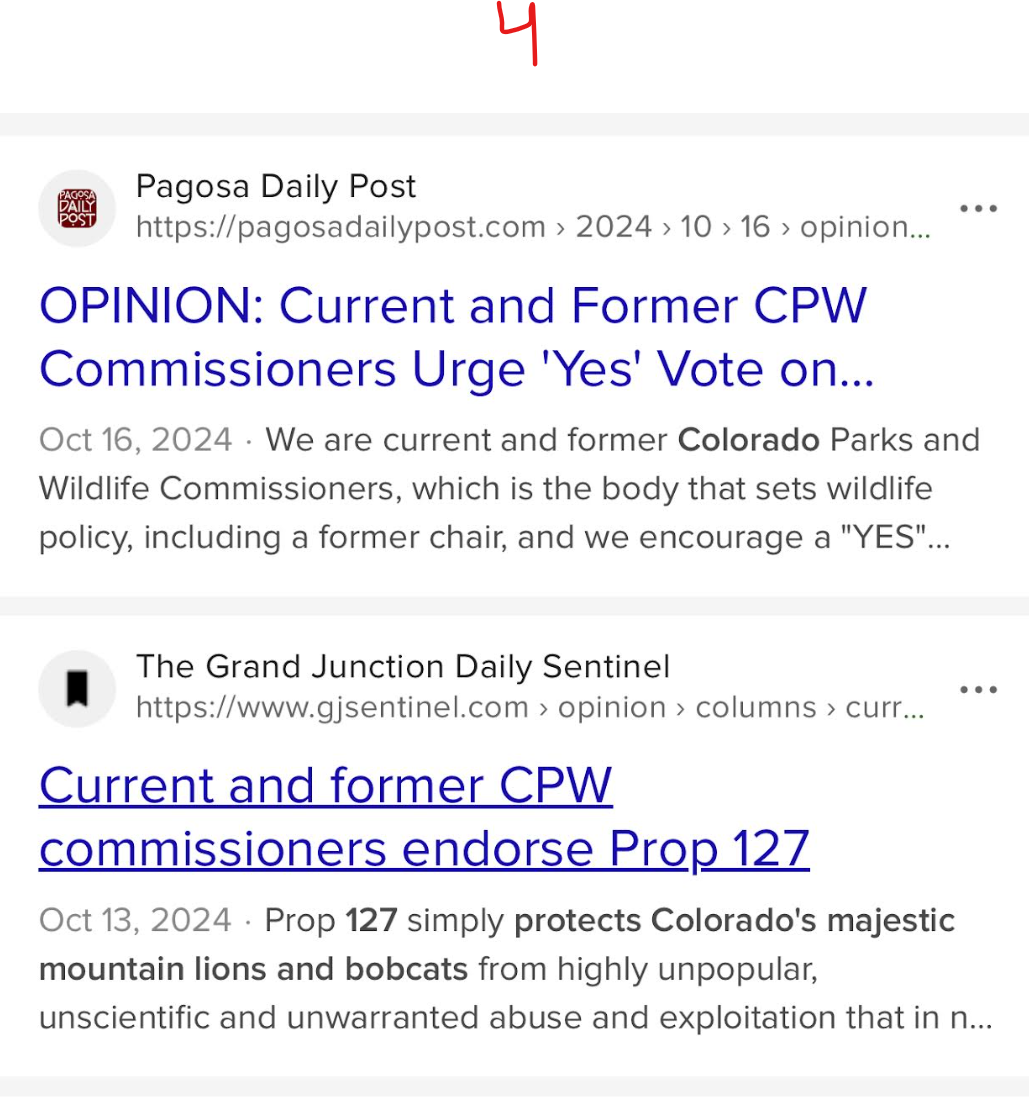Open the Prop 127 endorsement article link
This screenshot has width=1029, height=1106.
click(424, 818)
